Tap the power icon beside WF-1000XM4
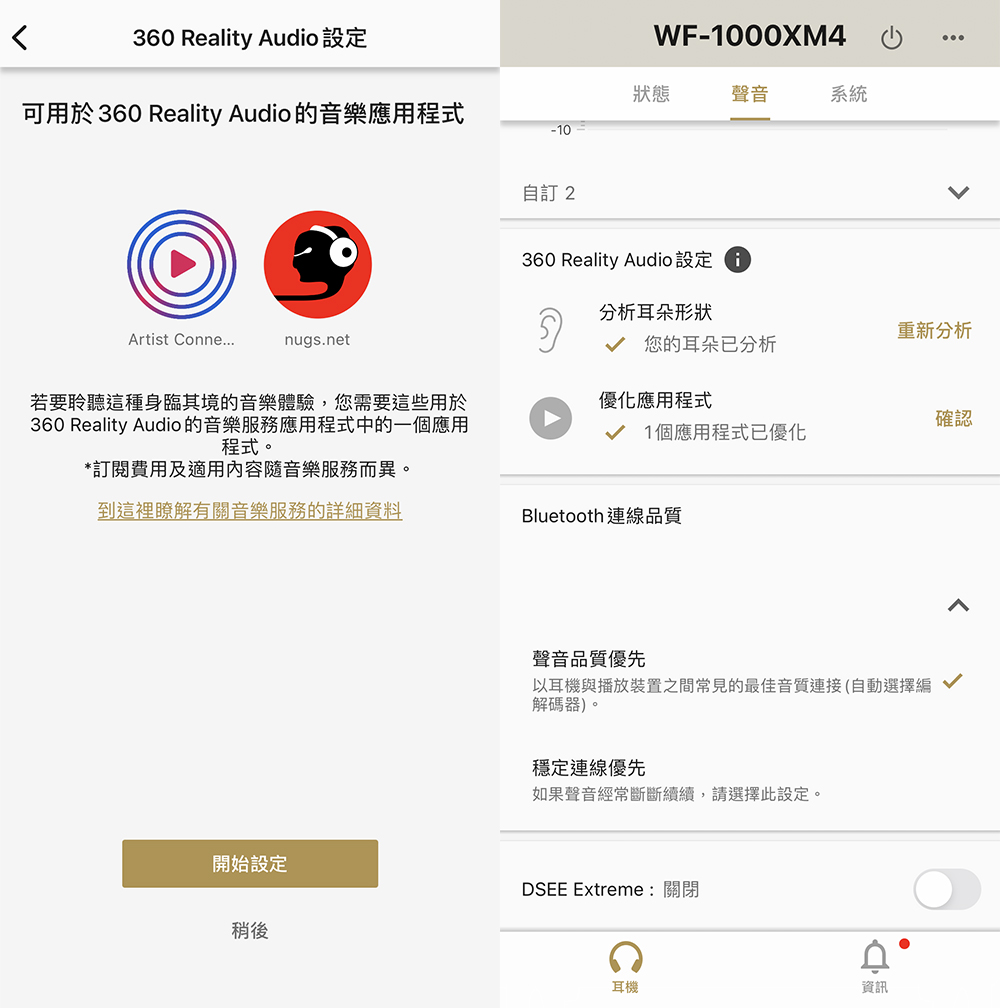 891,39
